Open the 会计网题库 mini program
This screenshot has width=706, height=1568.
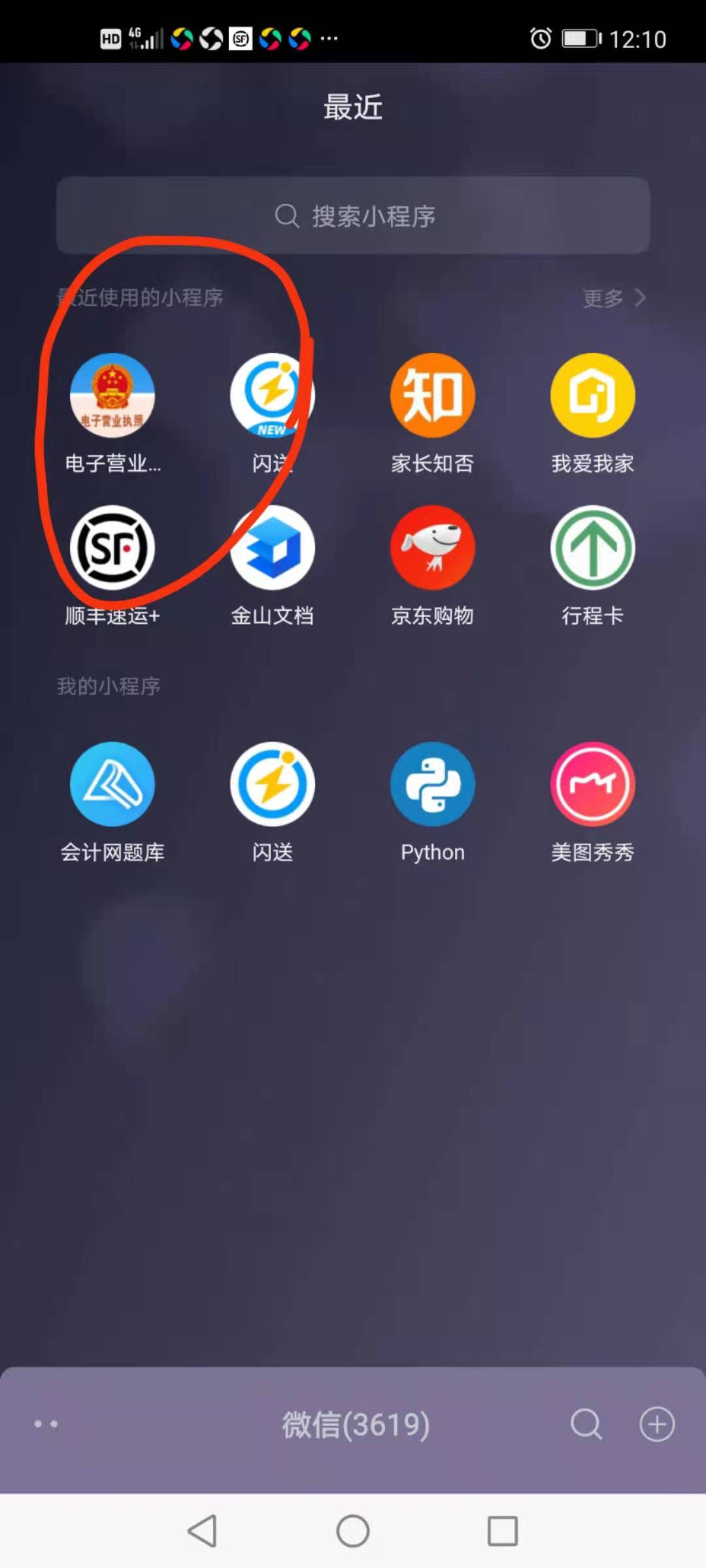112,785
